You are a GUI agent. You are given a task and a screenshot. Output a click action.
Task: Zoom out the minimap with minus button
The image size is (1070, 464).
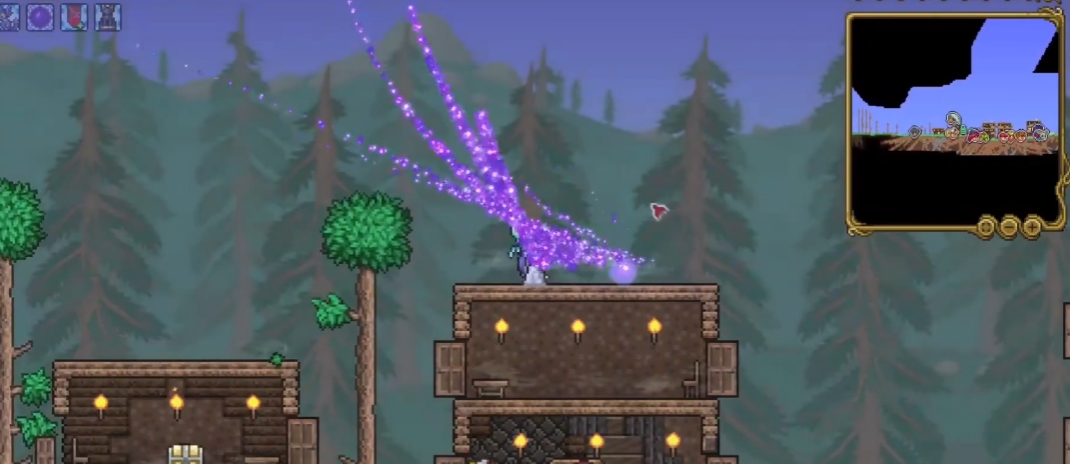click(x=1009, y=227)
